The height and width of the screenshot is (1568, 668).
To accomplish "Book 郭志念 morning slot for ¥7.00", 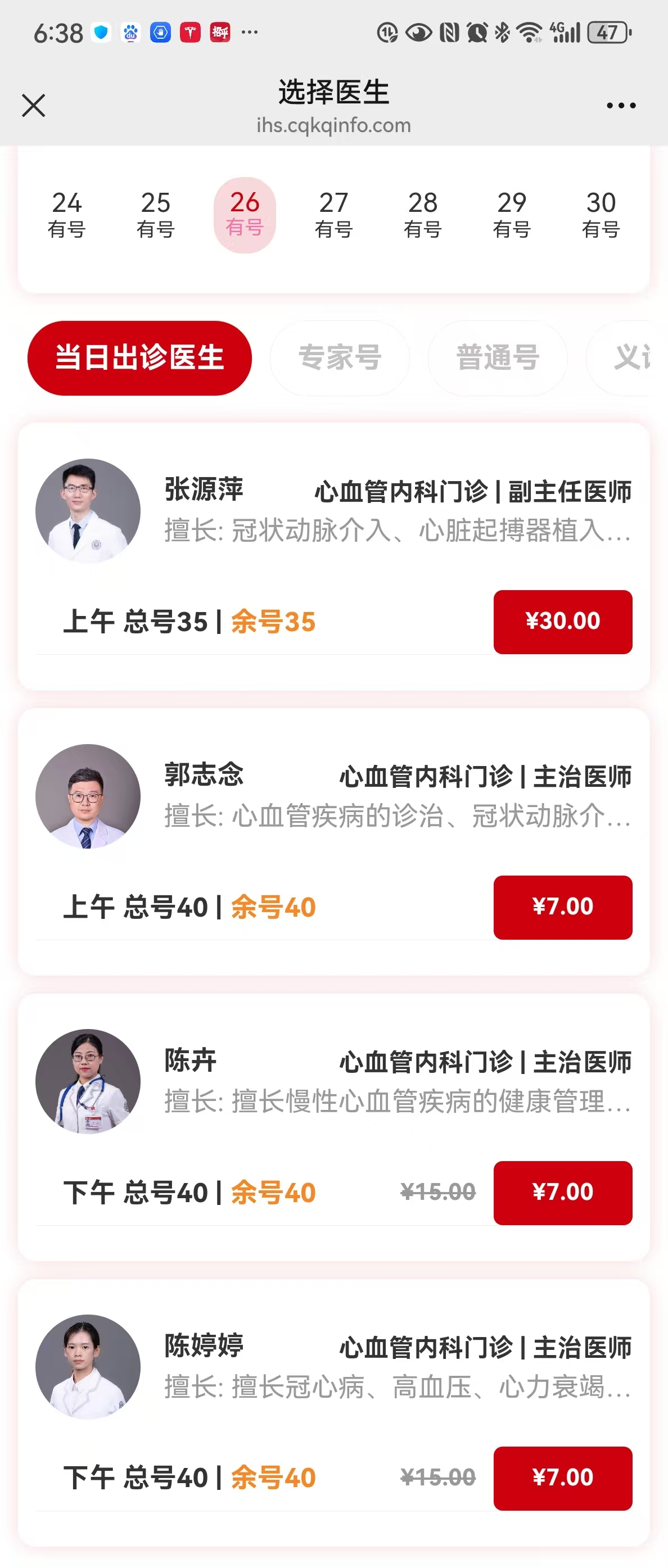I will click(x=562, y=907).
